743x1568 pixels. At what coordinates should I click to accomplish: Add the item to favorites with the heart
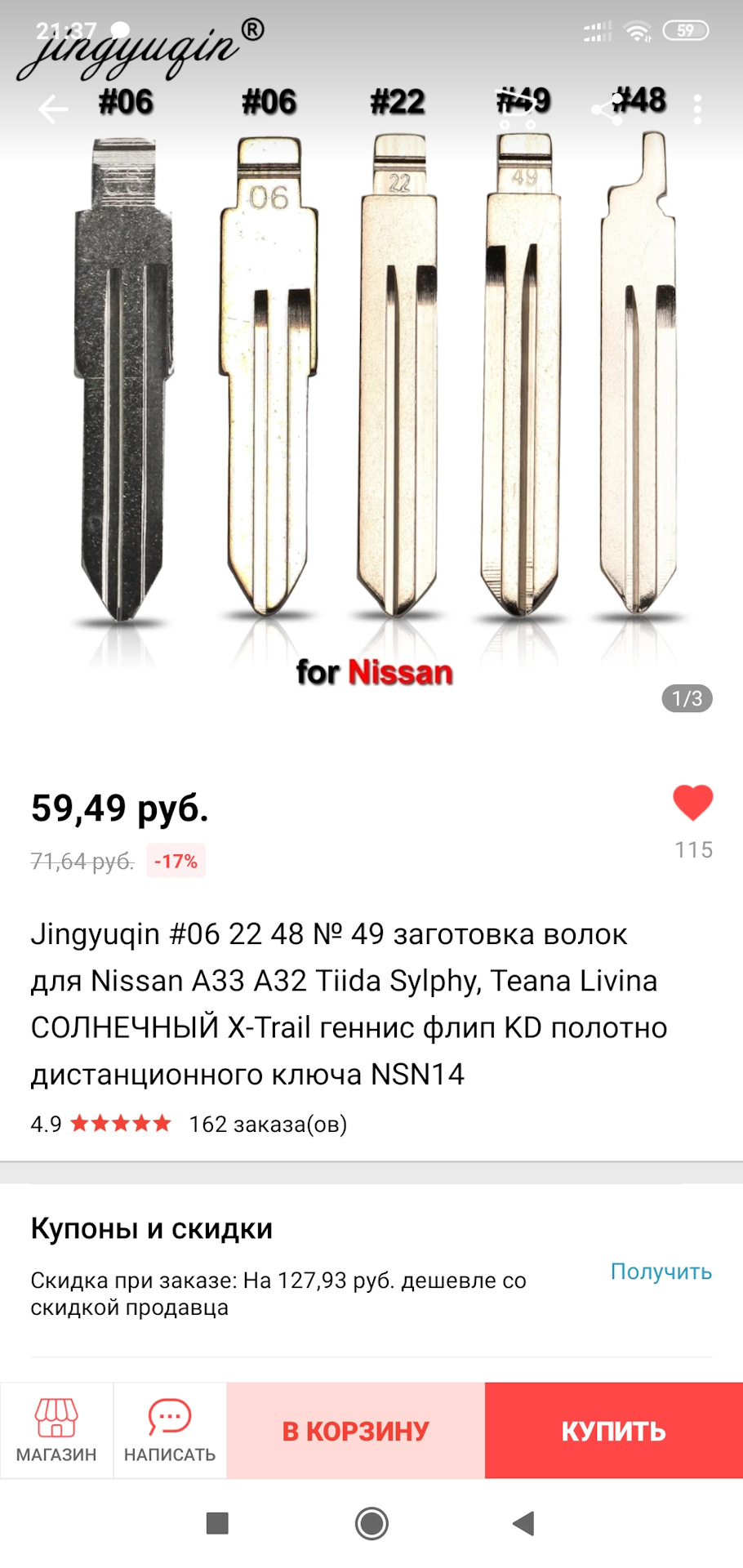pyautogui.click(x=692, y=804)
